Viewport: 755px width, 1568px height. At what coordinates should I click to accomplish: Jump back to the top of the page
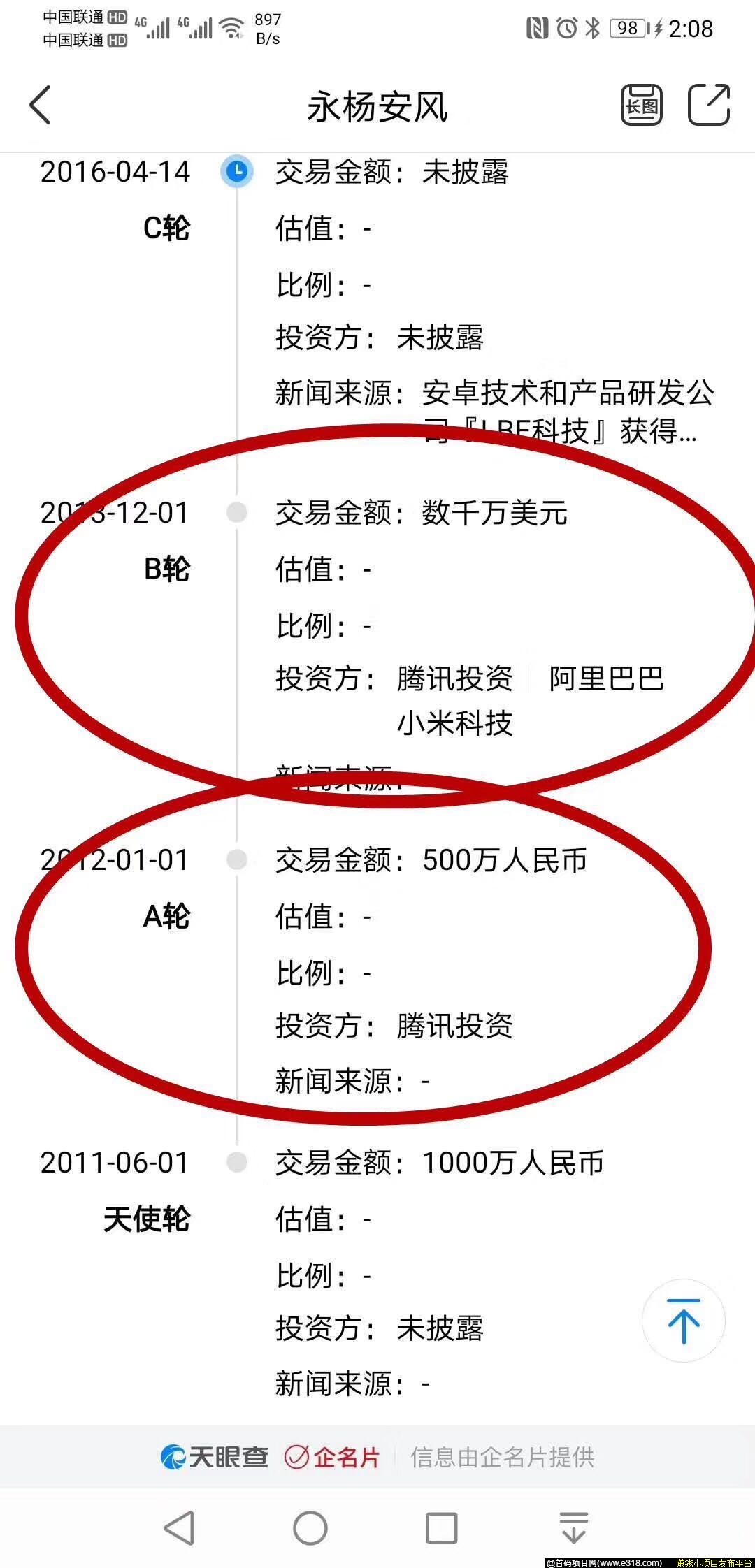(683, 1321)
